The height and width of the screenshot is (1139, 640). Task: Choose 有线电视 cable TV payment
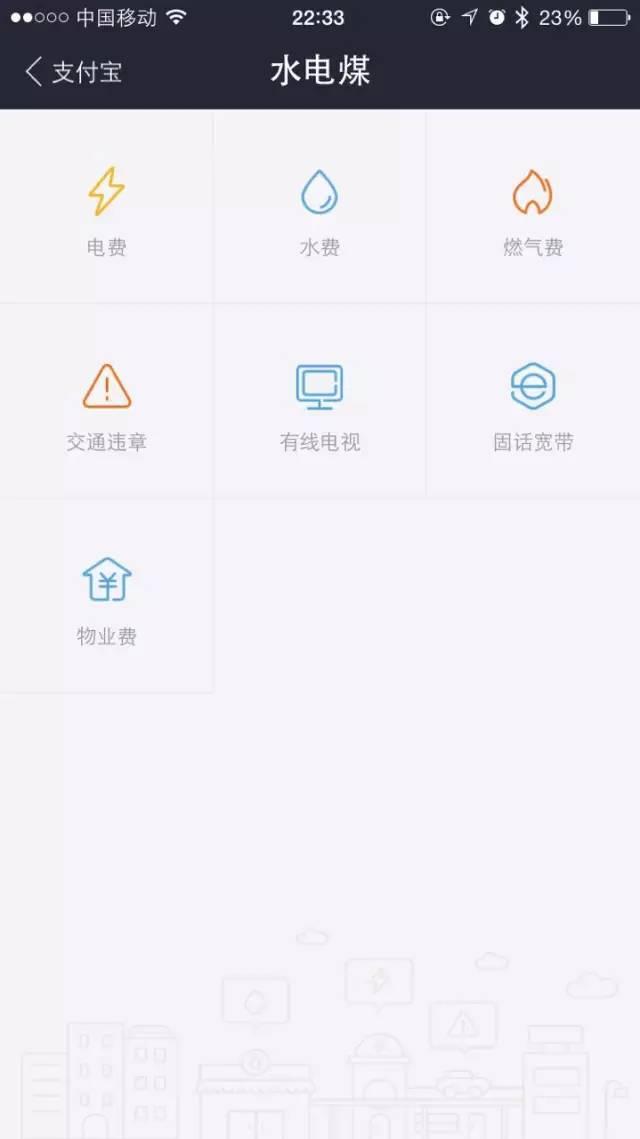pos(320,401)
